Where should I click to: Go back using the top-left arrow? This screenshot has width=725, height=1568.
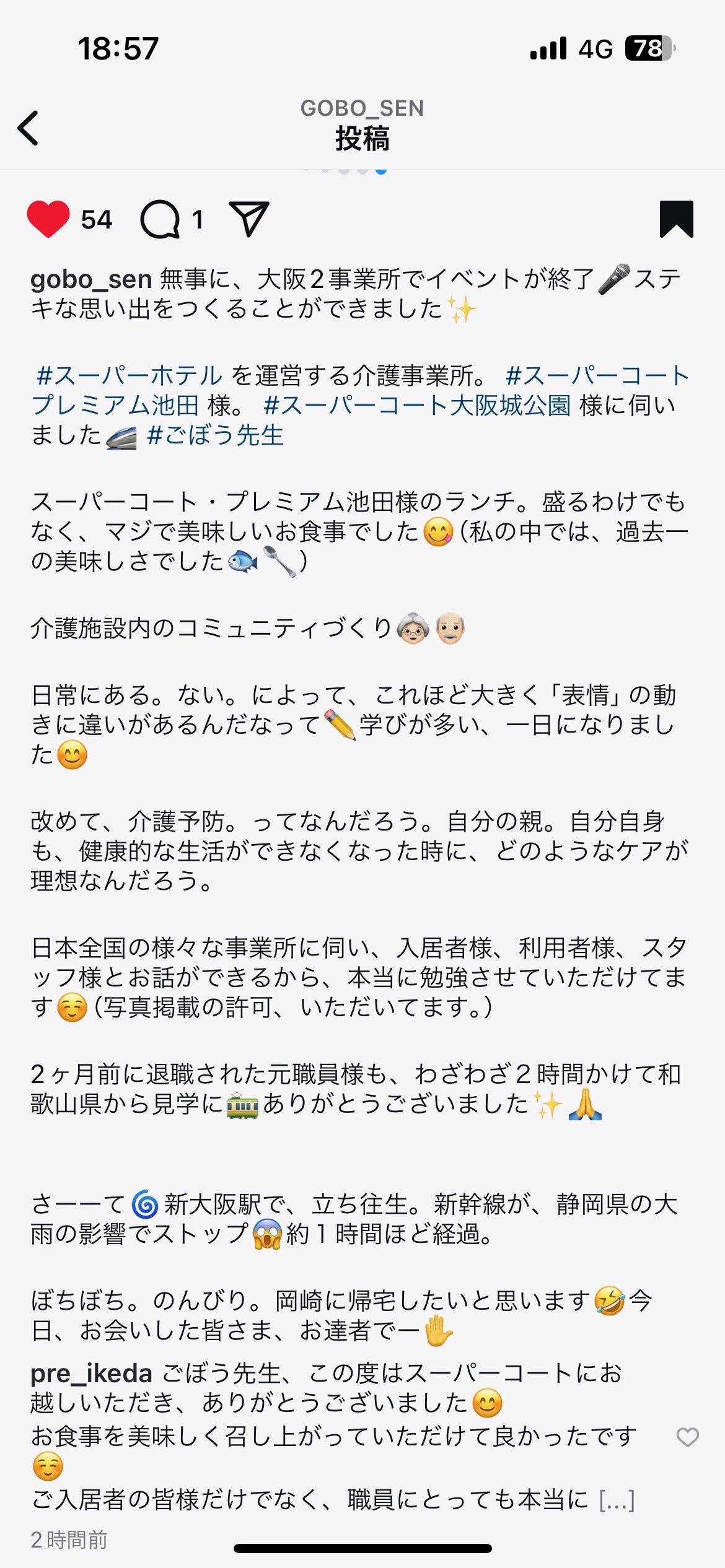click(x=29, y=128)
